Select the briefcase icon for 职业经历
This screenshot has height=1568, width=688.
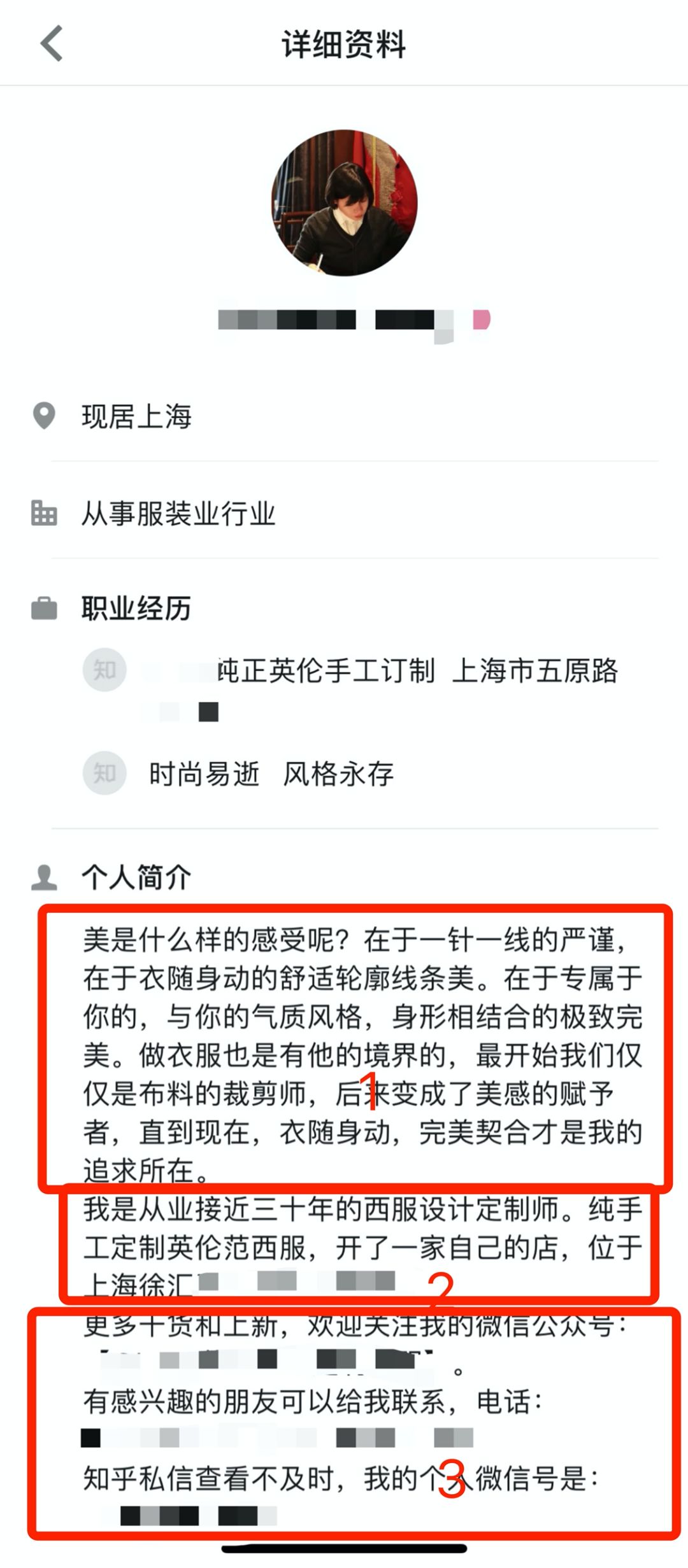43,607
